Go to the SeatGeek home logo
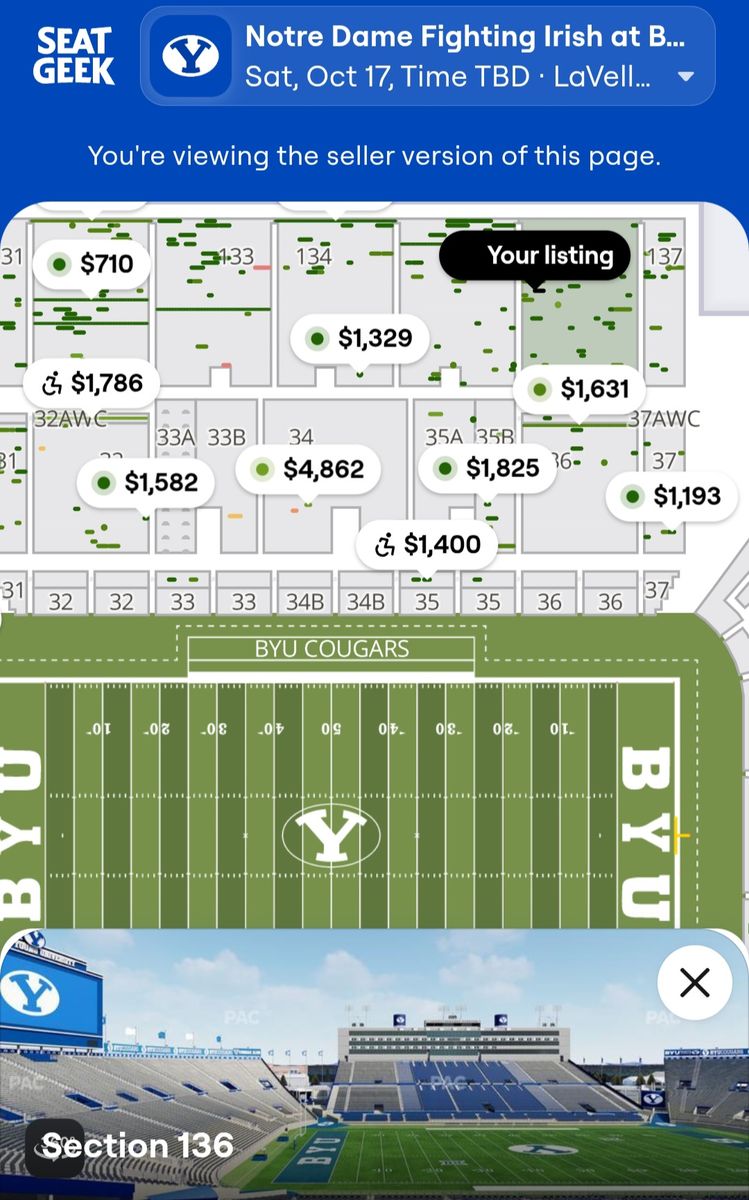Viewport: 749px width, 1200px height. (x=76, y=56)
